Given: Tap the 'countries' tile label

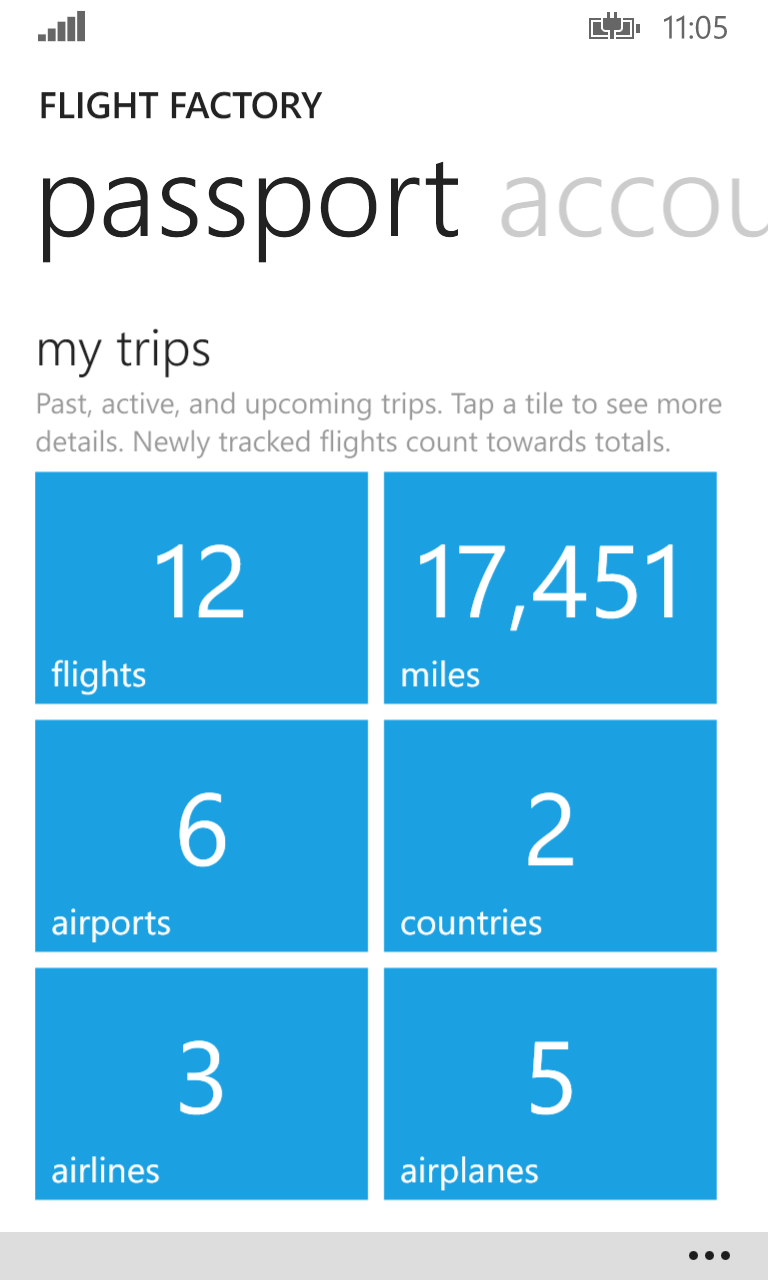Looking at the screenshot, I should pyautogui.click(x=470, y=922).
